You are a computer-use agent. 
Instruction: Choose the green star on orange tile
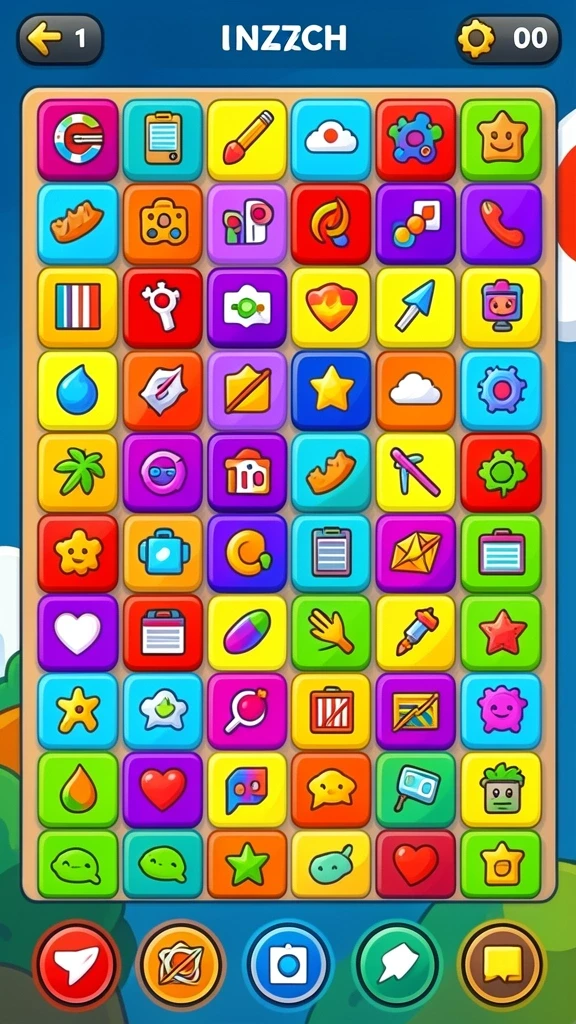click(x=247, y=863)
